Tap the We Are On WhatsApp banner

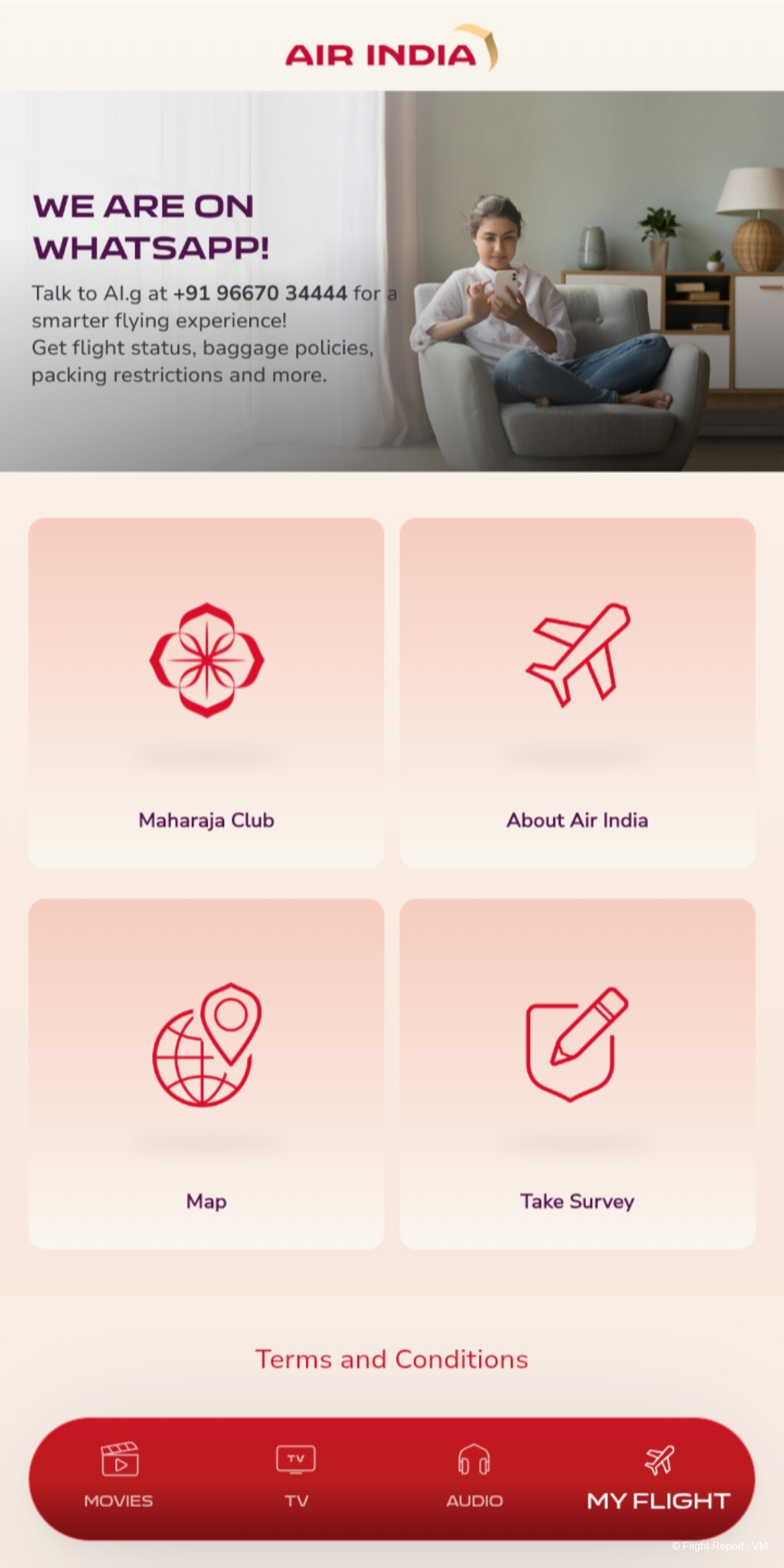pos(391,281)
